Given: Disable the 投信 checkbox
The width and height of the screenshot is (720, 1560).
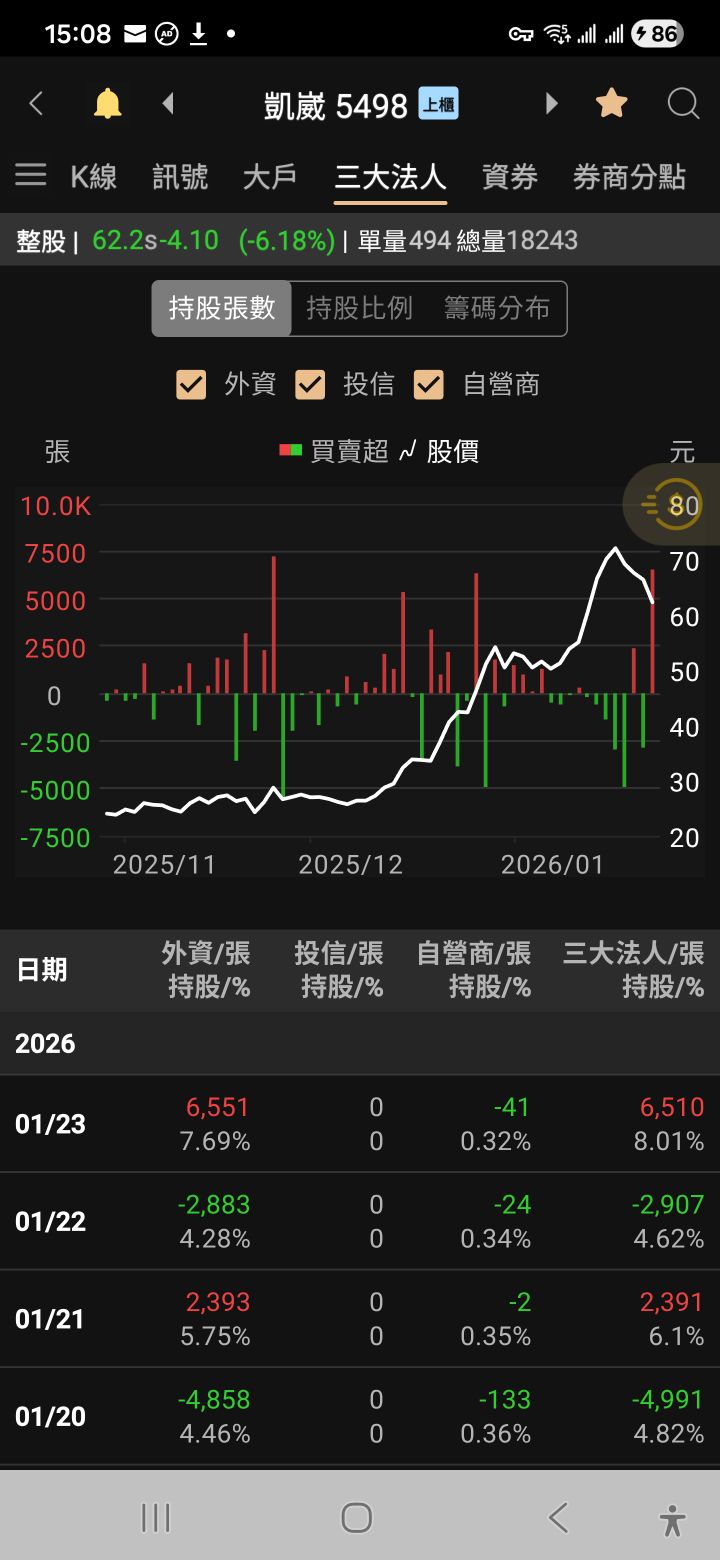Looking at the screenshot, I should coord(309,384).
